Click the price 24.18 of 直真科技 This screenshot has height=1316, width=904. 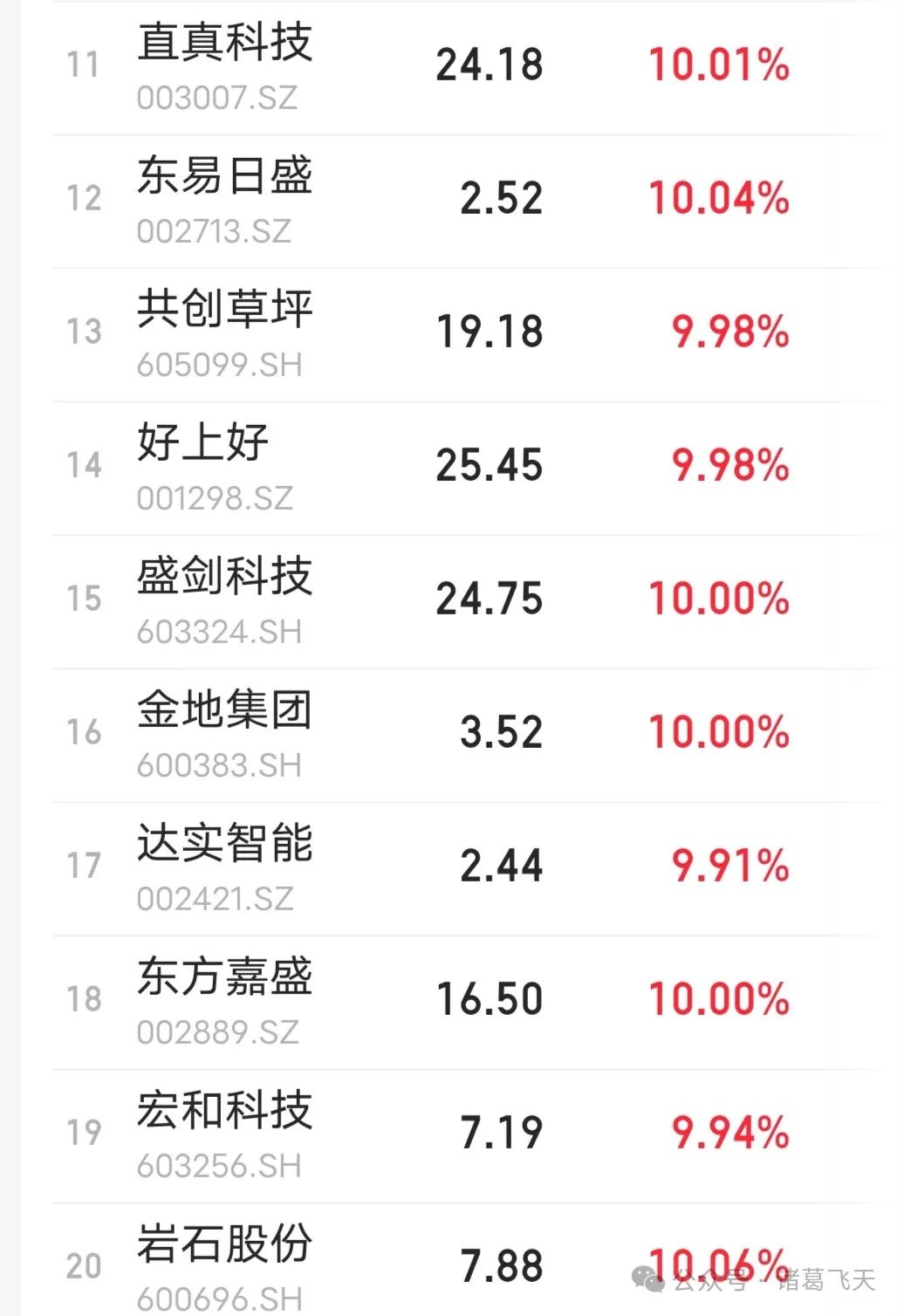489,63
